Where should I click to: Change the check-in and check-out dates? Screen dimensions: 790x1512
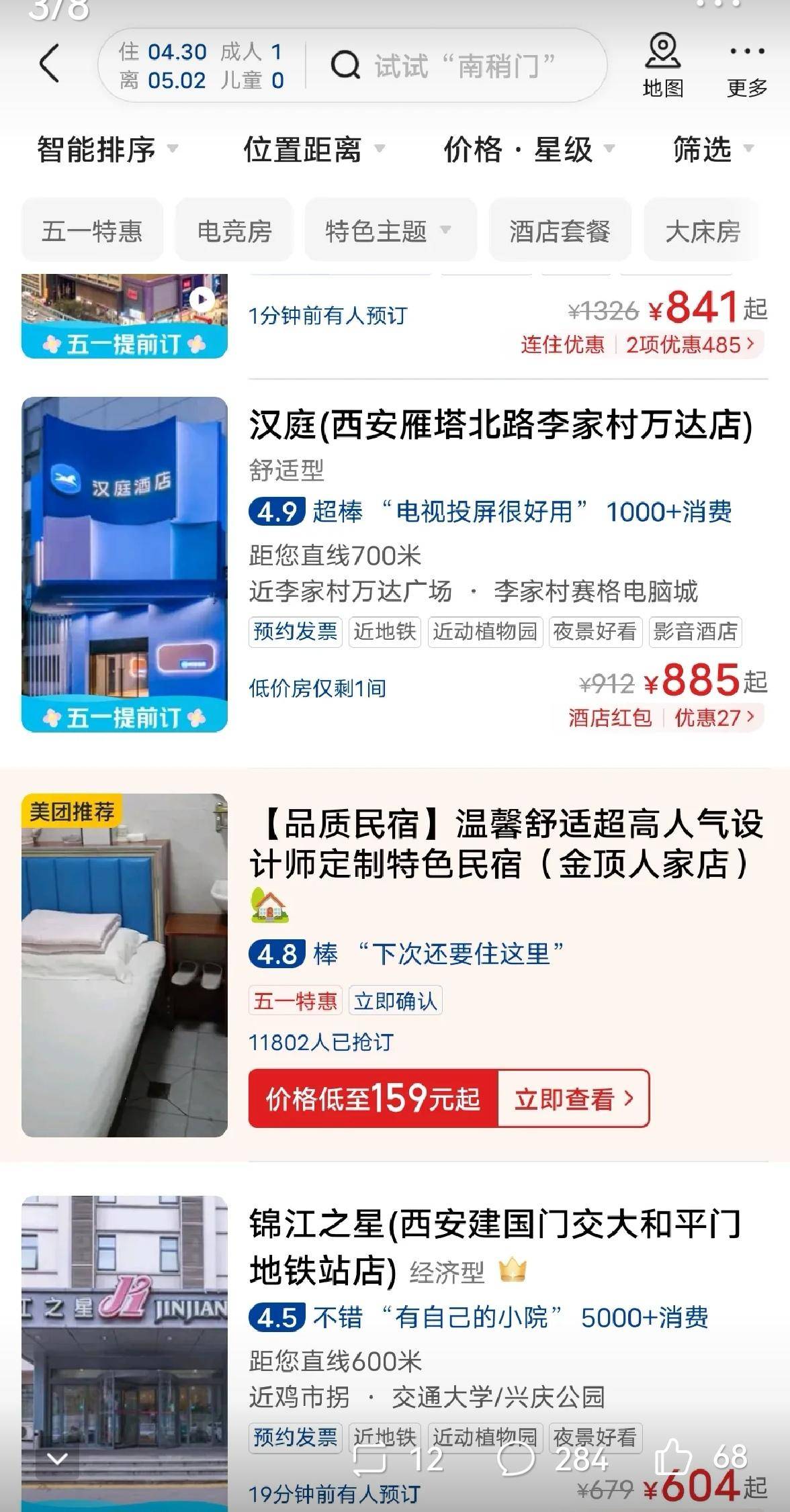click(202, 66)
